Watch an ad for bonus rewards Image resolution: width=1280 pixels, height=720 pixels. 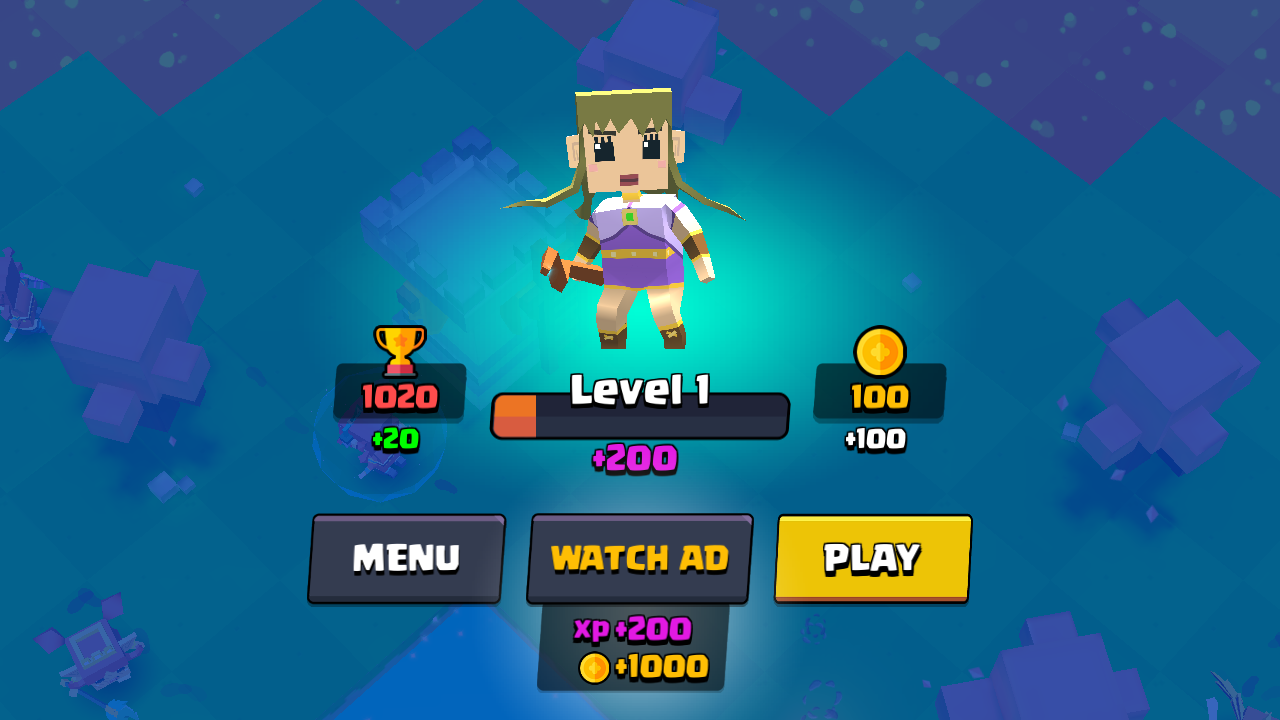[x=640, y=558]
